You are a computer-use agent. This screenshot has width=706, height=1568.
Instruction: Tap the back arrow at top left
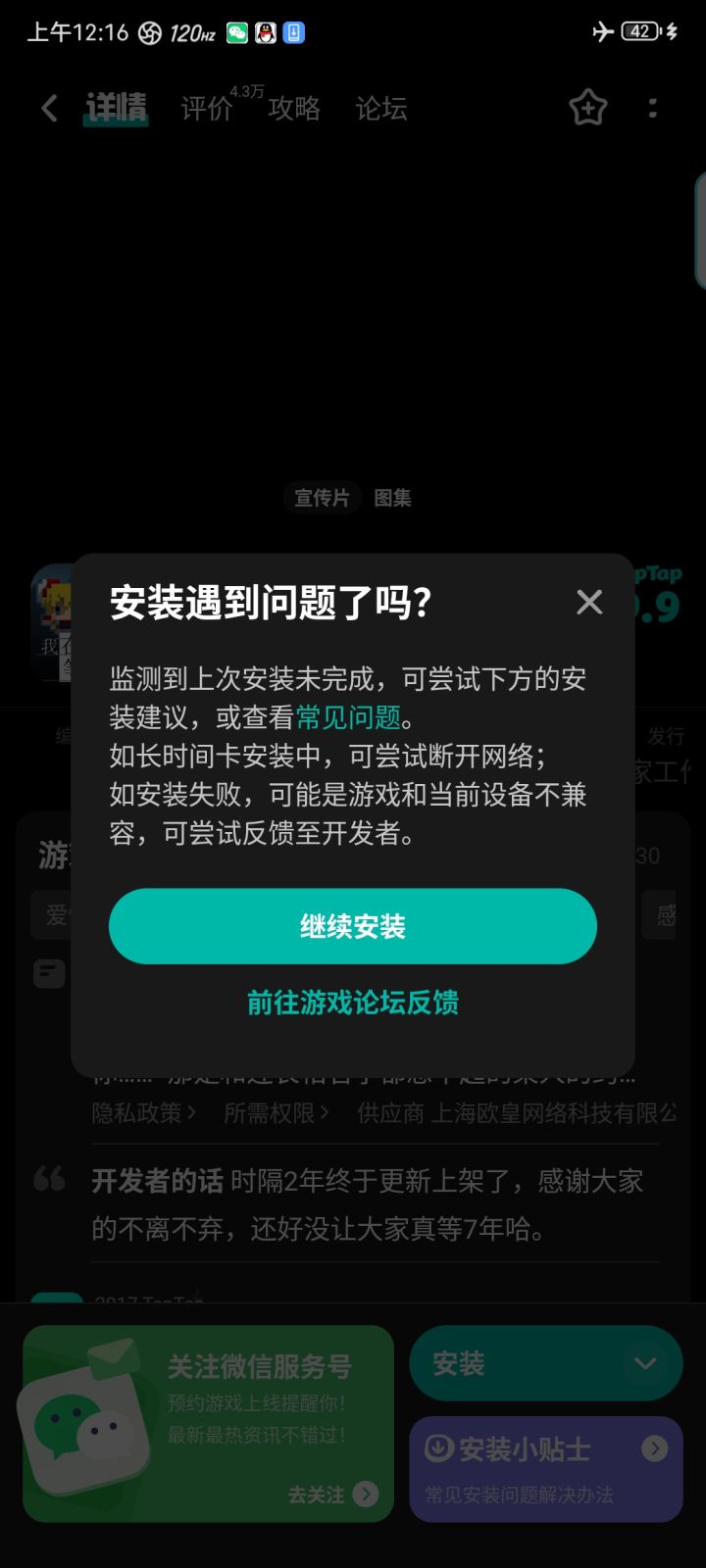tap(49, 108)
